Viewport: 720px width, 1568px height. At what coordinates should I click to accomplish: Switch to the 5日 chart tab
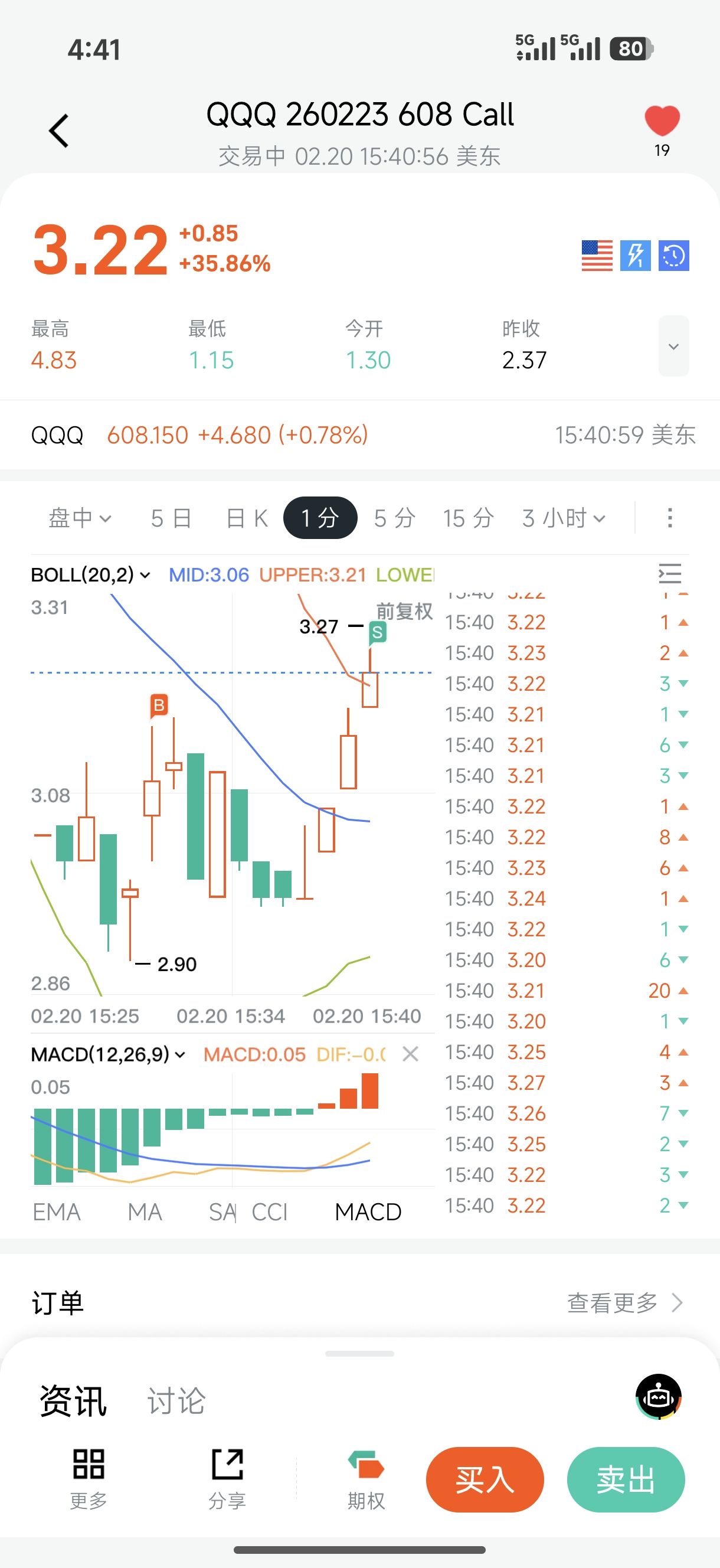(171, 518)
